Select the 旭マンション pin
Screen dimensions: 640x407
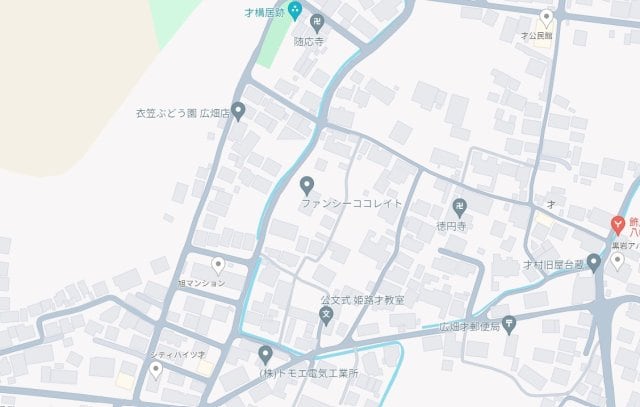(x=218, y=265)
